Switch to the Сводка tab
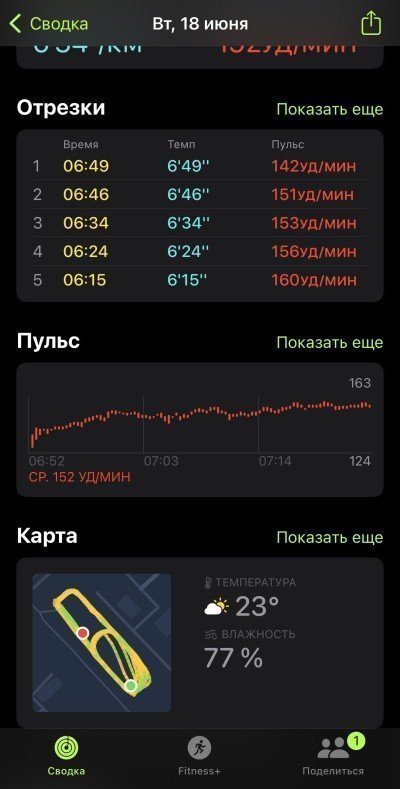This screenshot has height=789, width=400. click(66, 755)
